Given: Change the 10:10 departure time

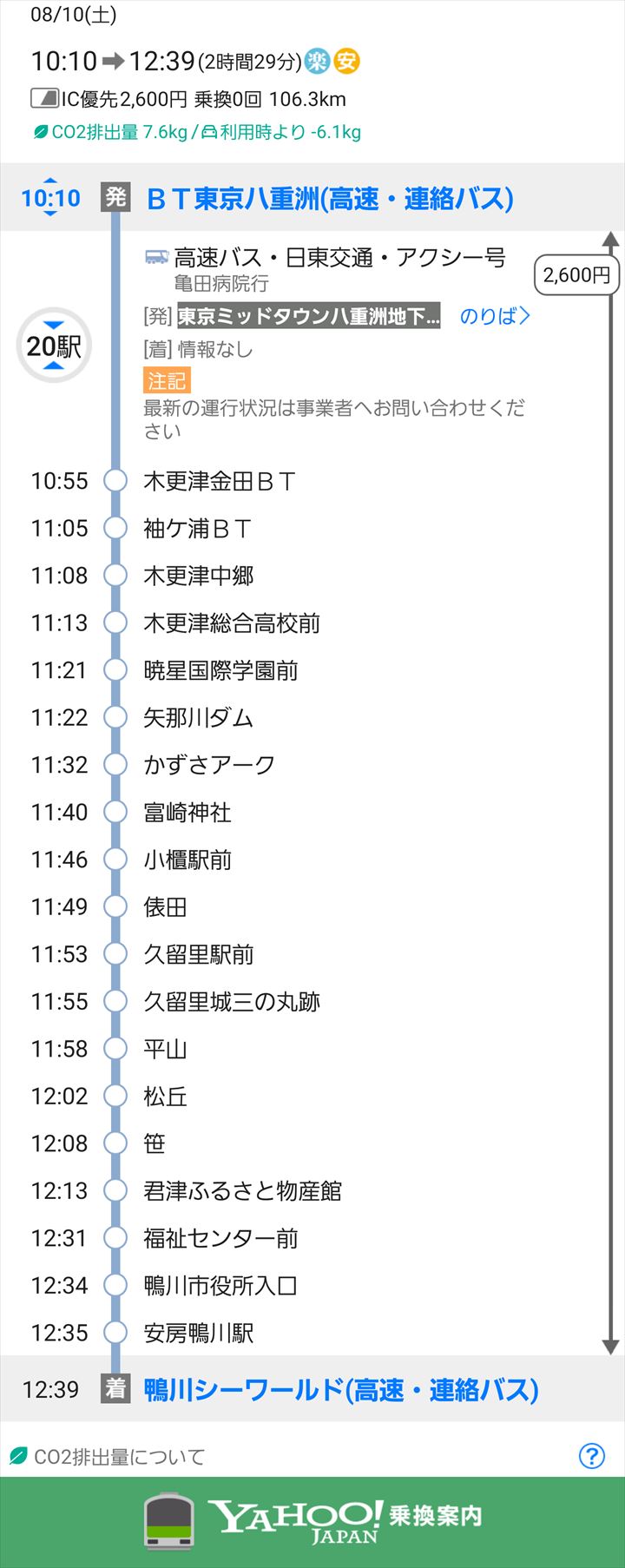Looking at the screenshot, I should click(50, 199).
